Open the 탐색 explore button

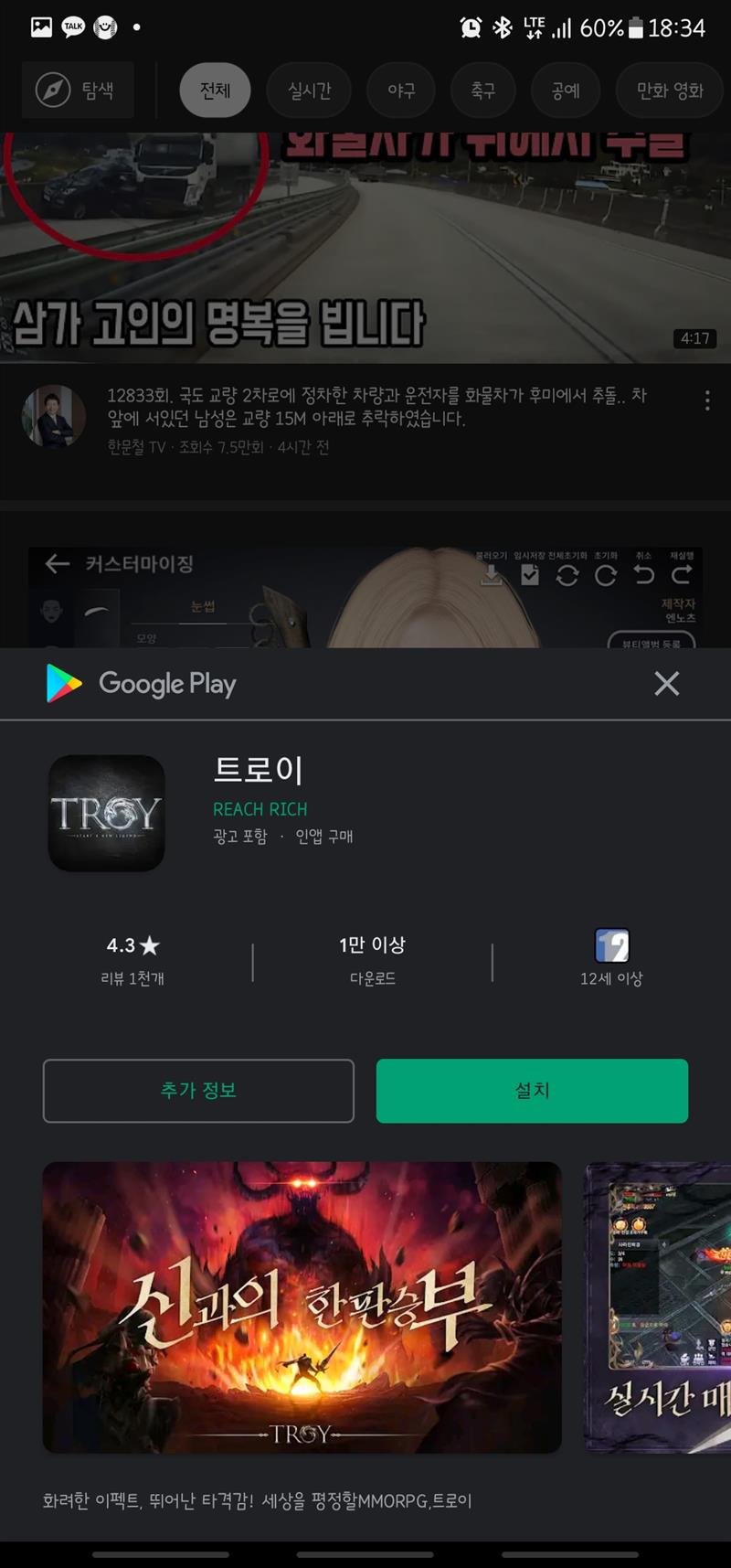tap(78, 91)
